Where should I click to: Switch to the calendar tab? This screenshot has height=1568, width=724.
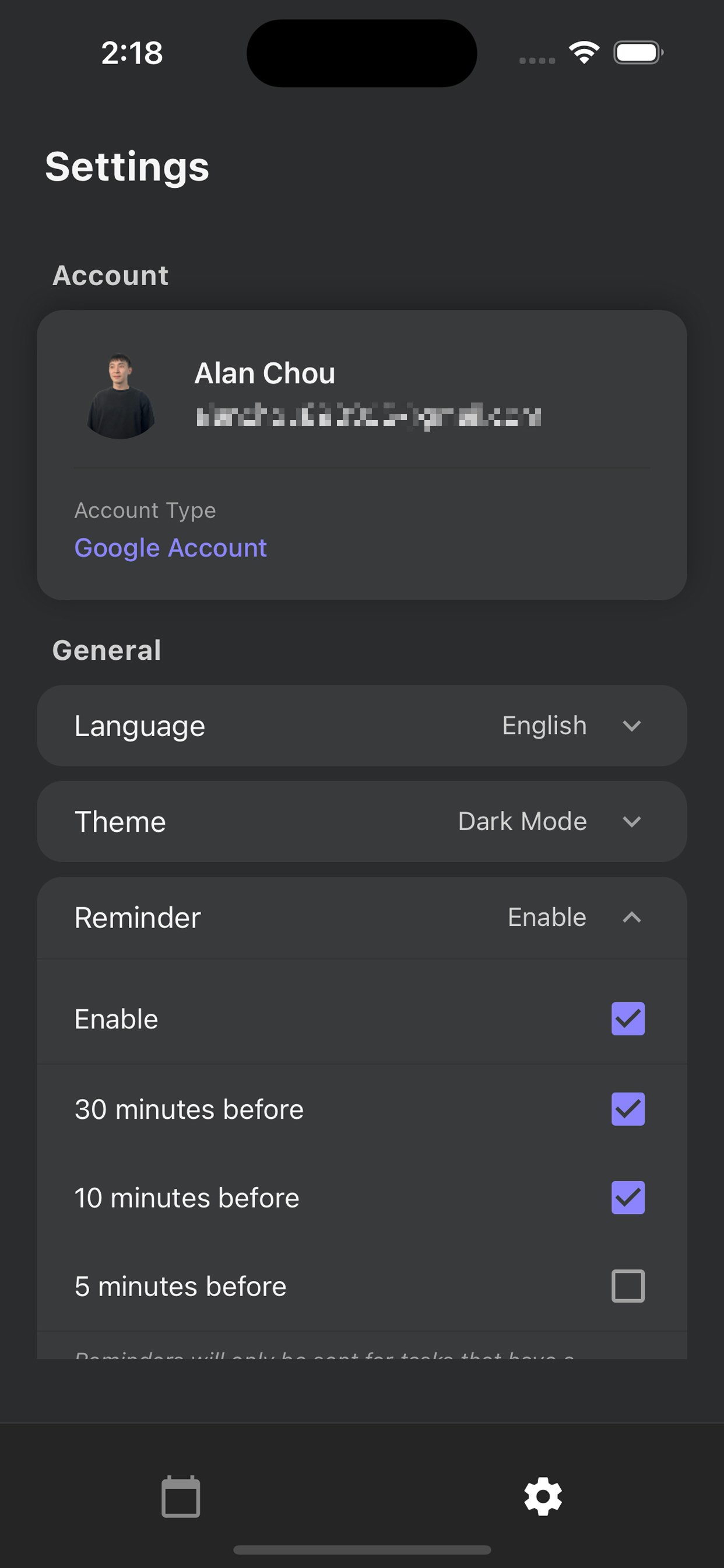click(x=181, y=1497)
